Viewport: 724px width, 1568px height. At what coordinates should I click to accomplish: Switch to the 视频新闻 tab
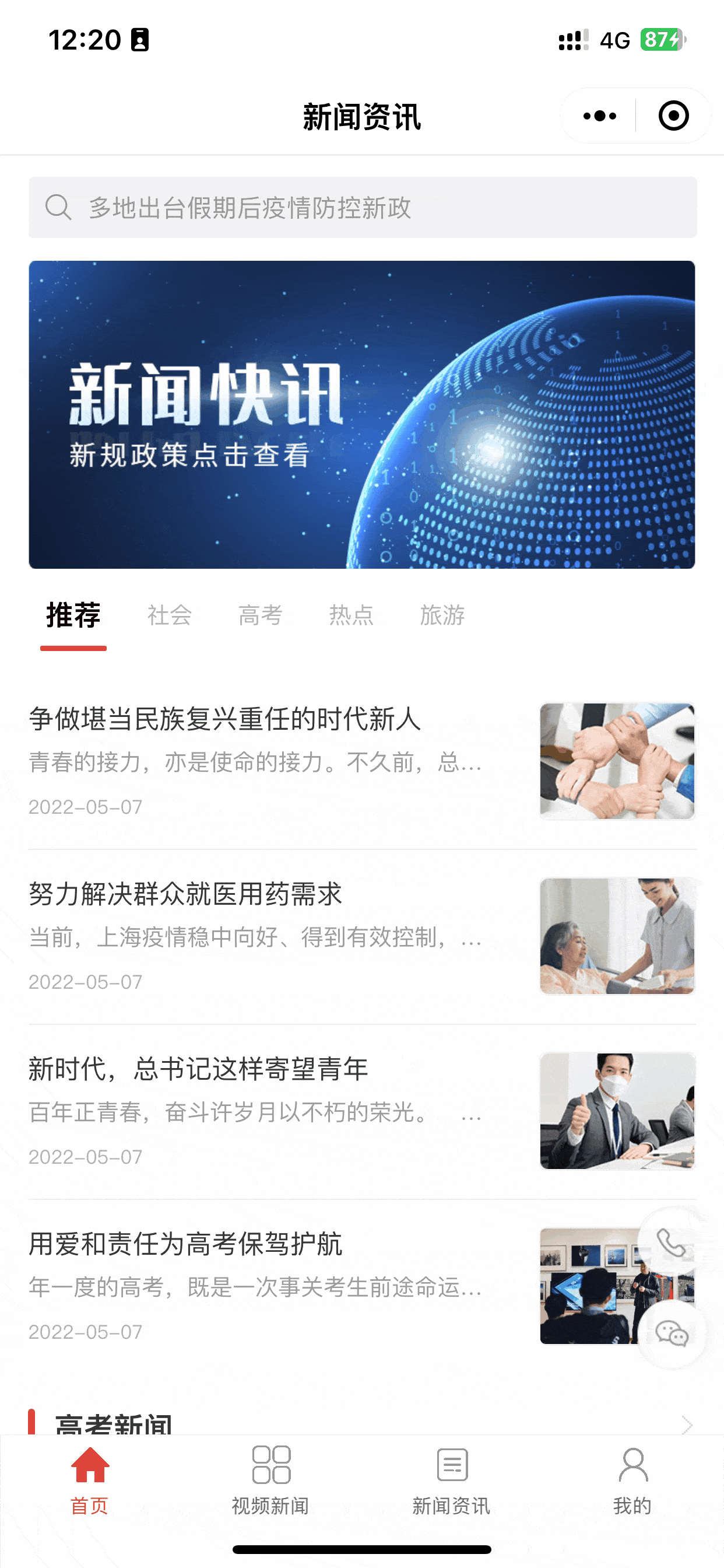[270, 1479]
